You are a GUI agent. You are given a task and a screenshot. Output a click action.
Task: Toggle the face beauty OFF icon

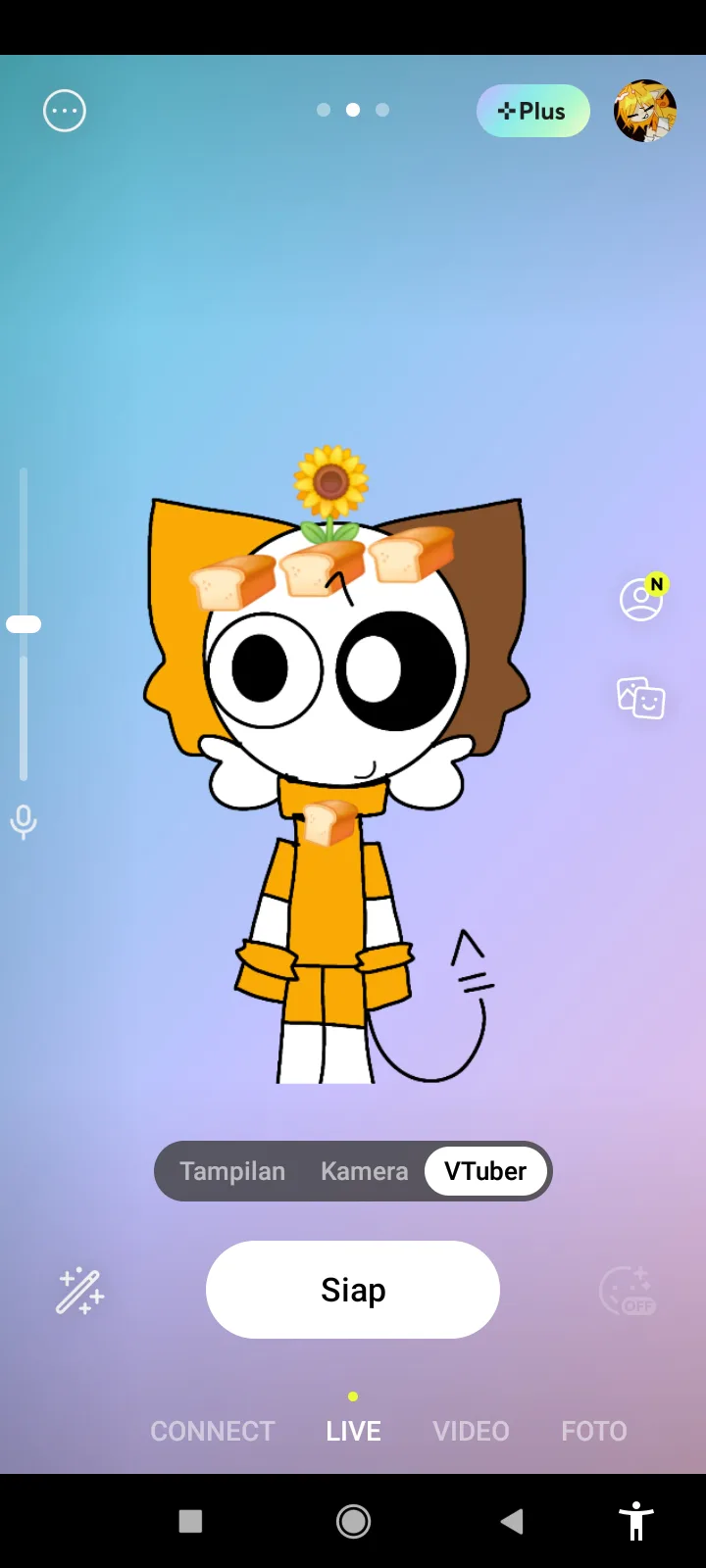[x=627, y=1291]
